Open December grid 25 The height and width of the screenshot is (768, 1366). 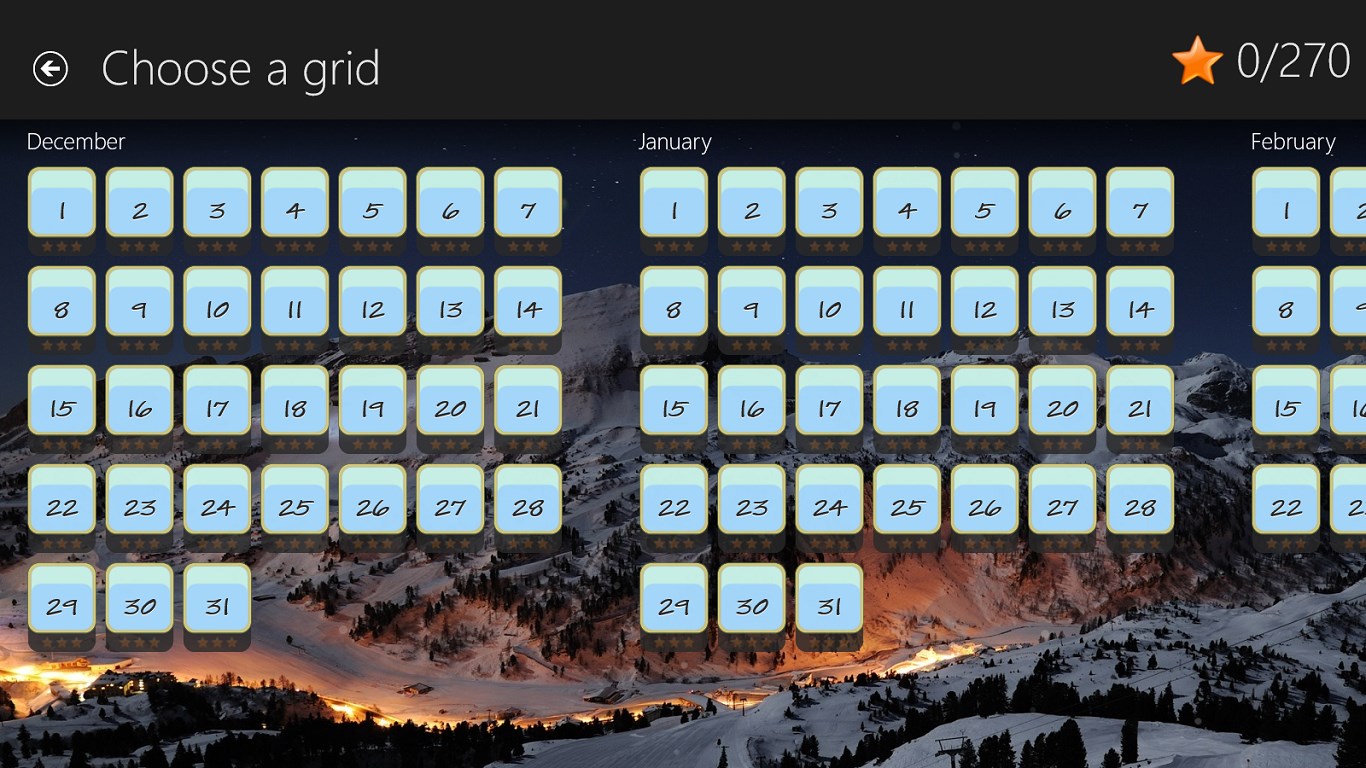[x=295, y=500]
